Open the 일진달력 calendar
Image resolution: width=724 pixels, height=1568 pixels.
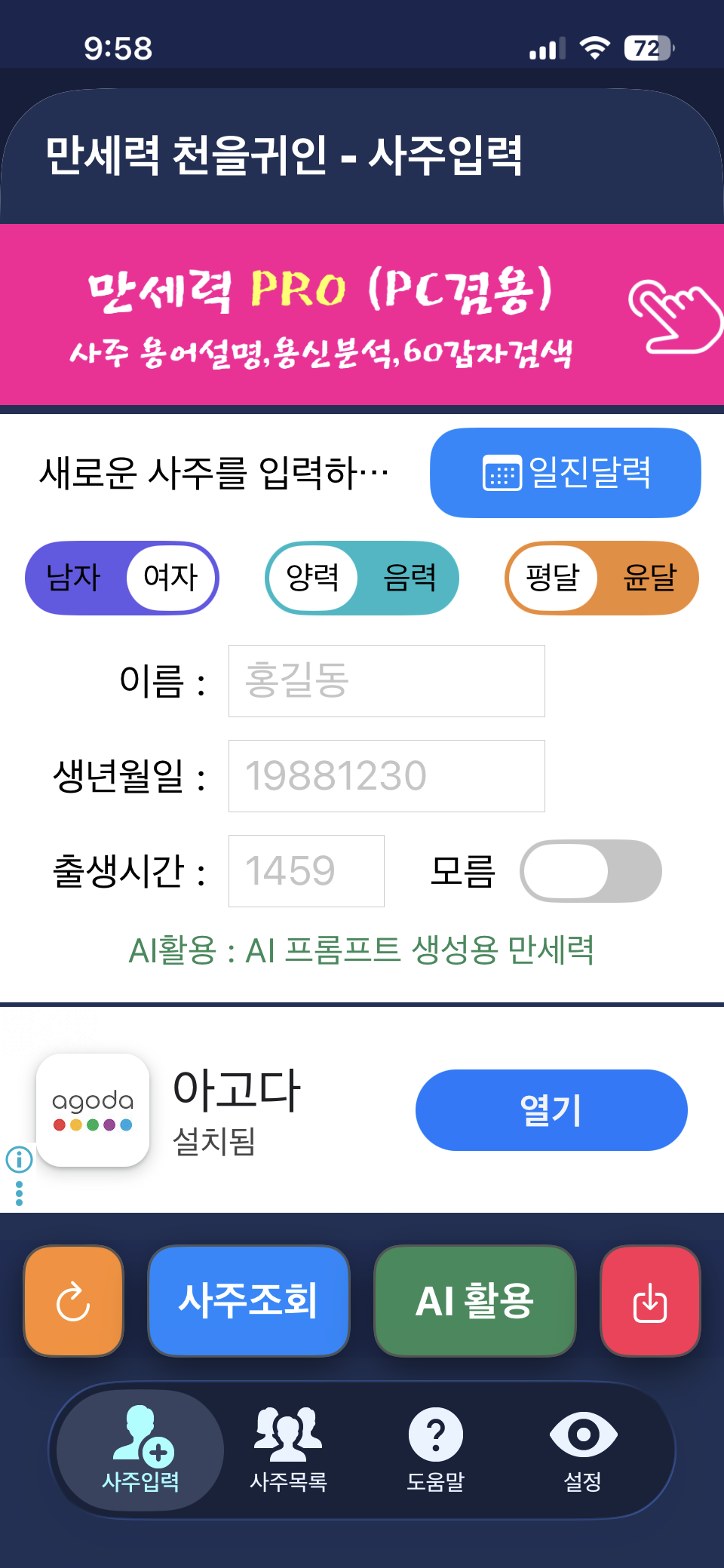point(565,473)
